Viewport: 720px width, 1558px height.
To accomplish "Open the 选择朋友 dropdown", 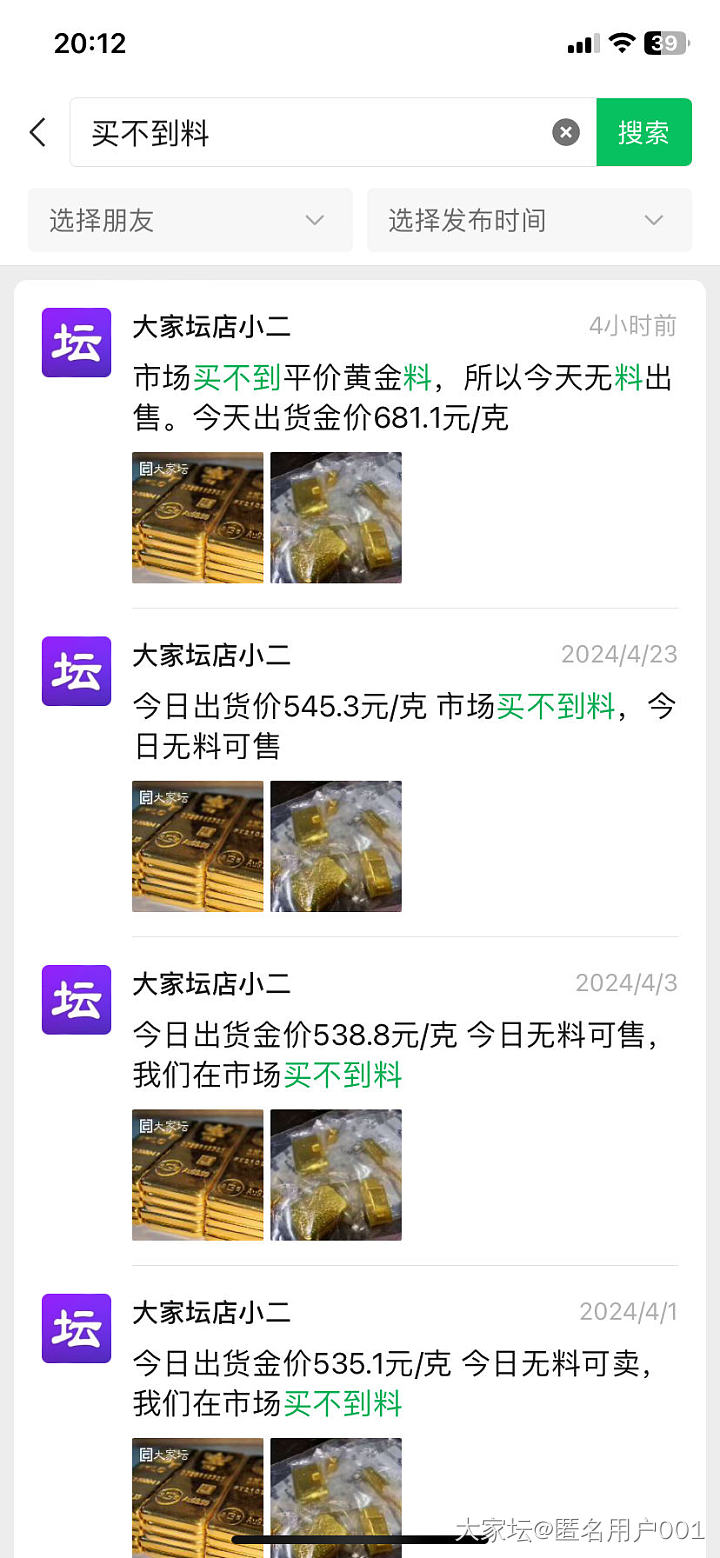I will tap(190, 220).
